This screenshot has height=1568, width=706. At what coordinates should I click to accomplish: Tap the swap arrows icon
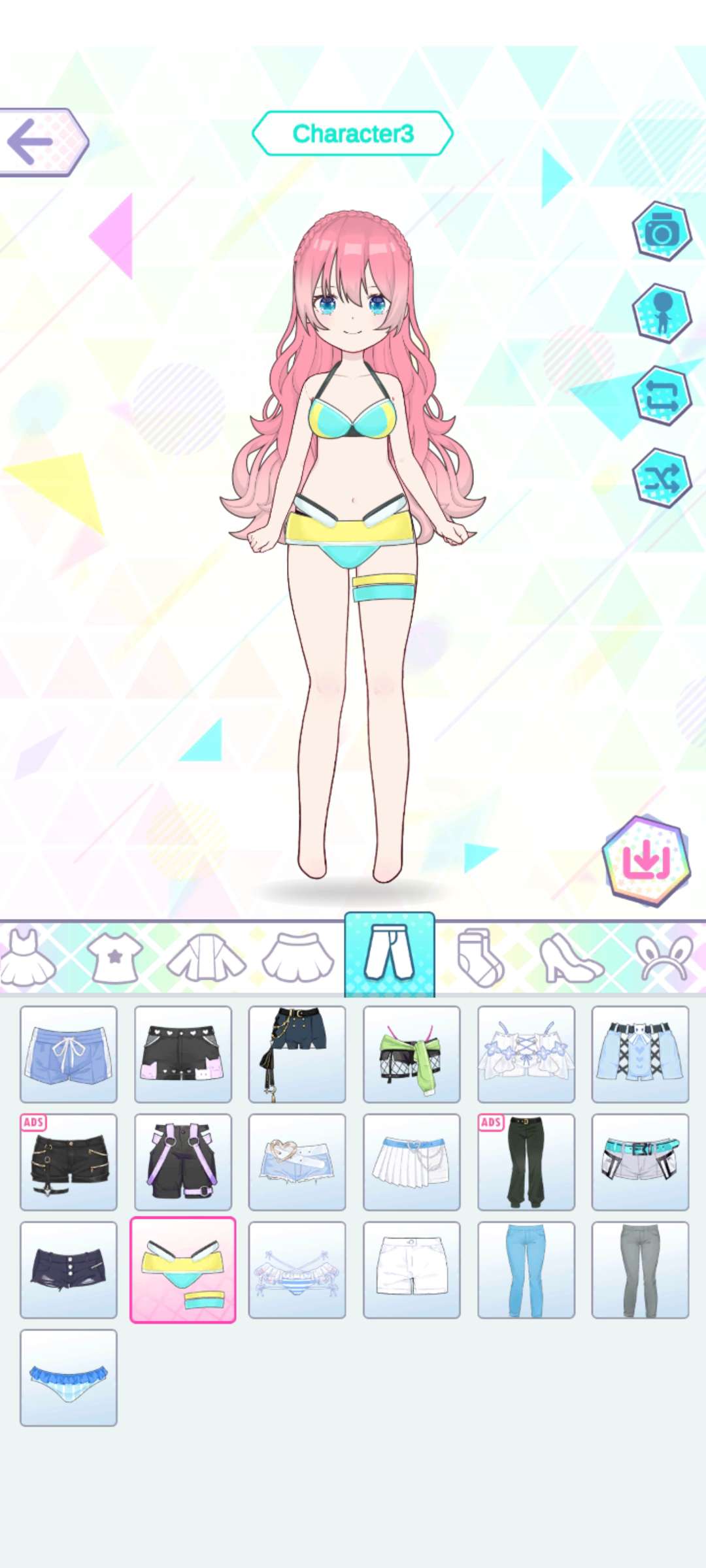click(662, 397)
